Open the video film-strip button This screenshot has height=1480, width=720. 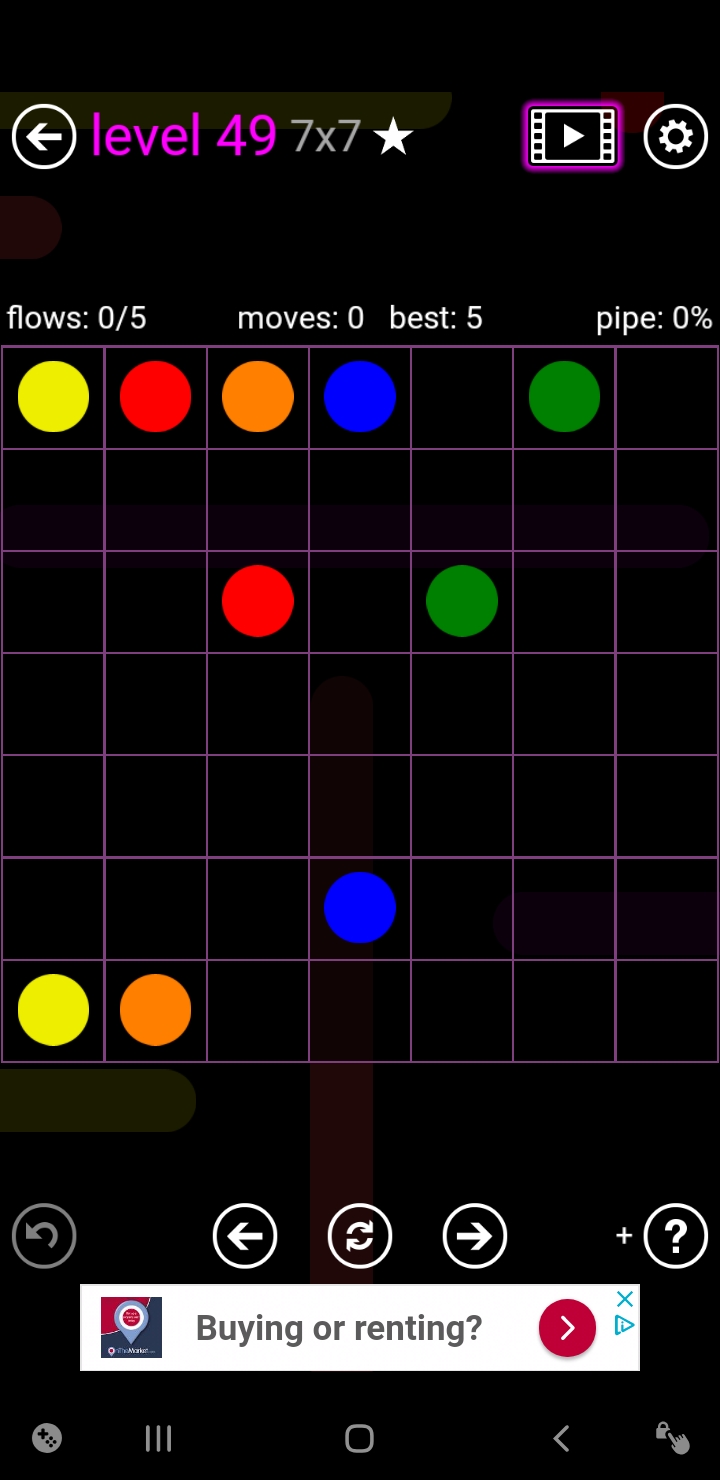click(x=573, y=136)
